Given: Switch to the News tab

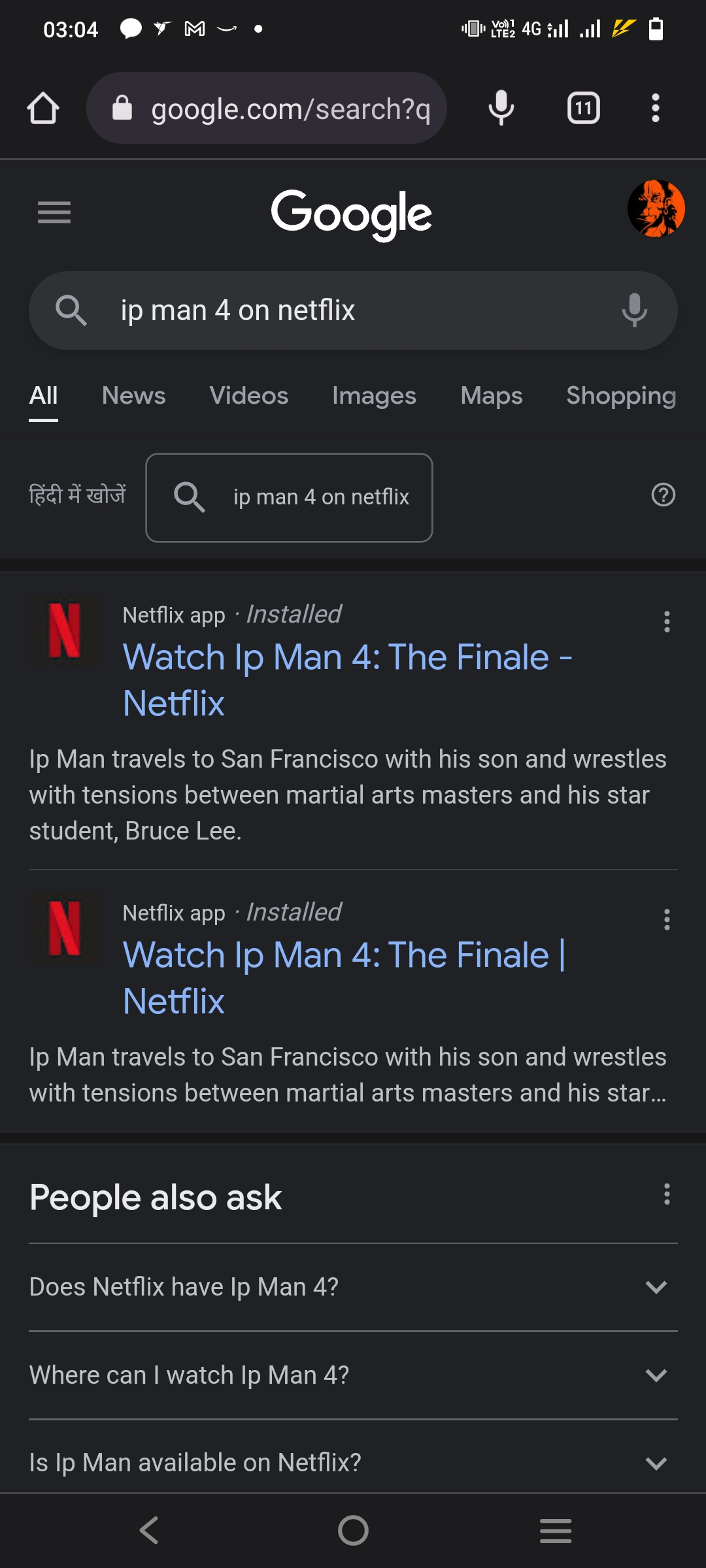Looking at the screenshot, I should tap(133, 396).
